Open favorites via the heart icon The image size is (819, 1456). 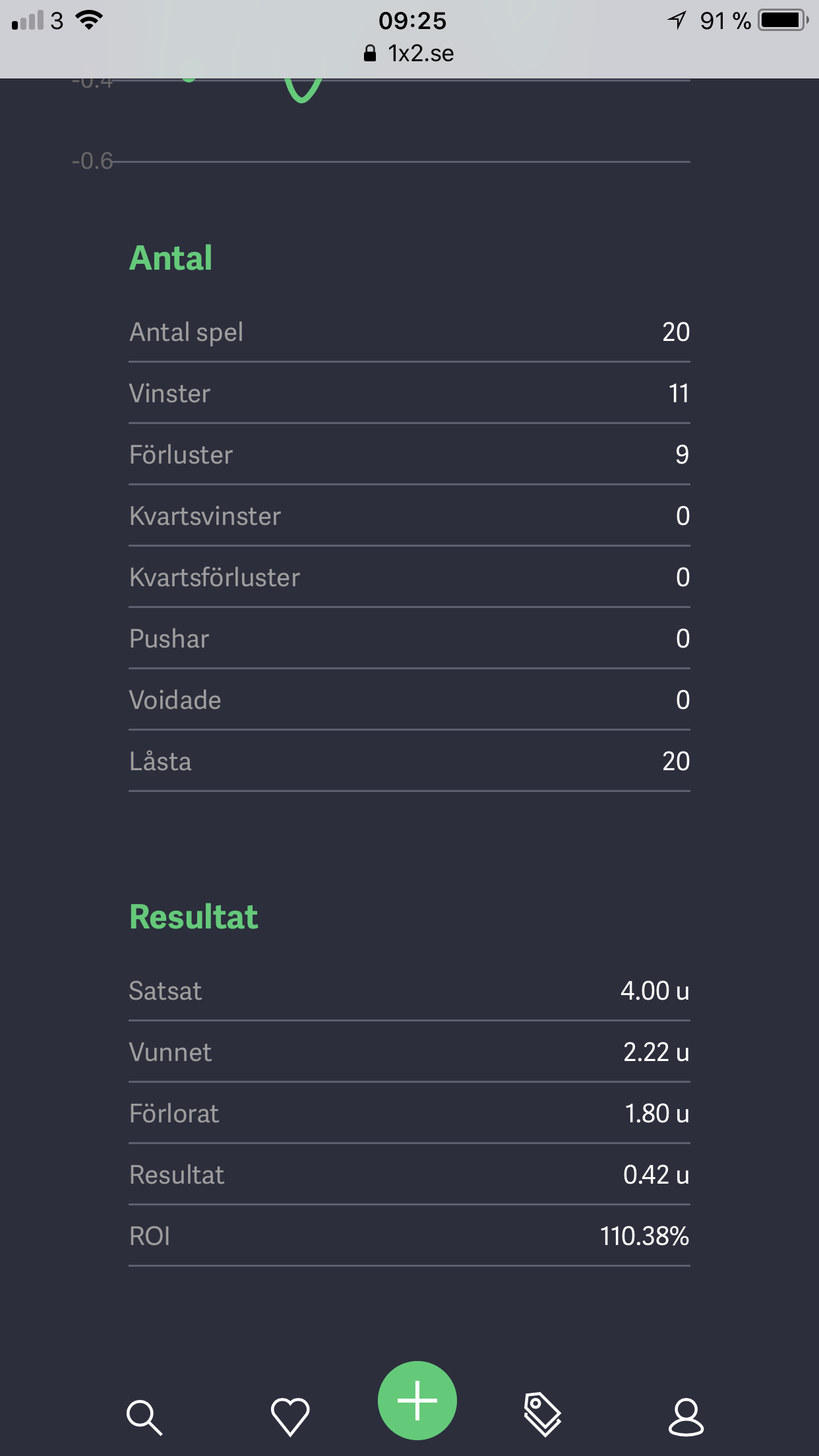click(x=290, y=1416)
